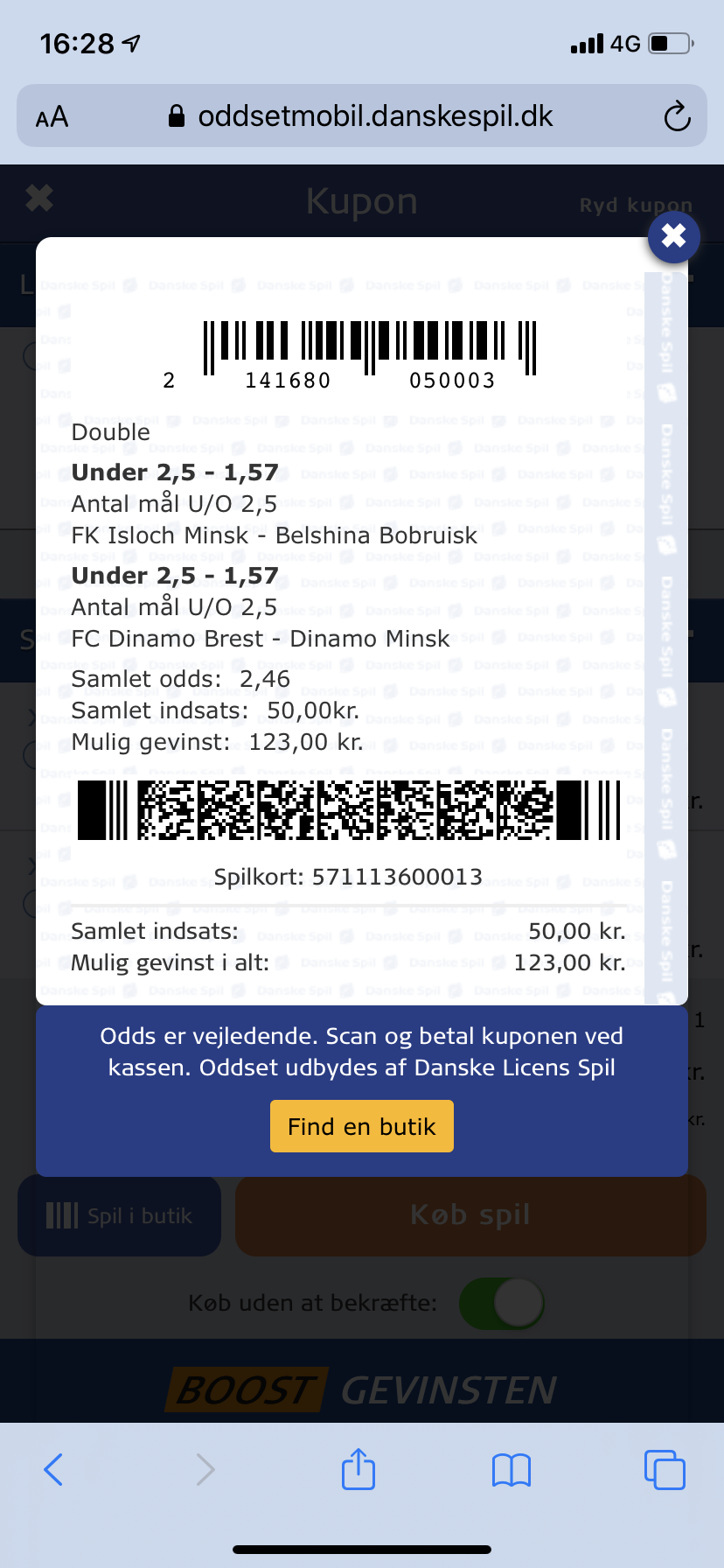Image resolution: width=724 pixels, height=1568 pixels.
Task: Tap the oddsetmobil.danskespil.dk address bar
Action: tap(362, 115)
